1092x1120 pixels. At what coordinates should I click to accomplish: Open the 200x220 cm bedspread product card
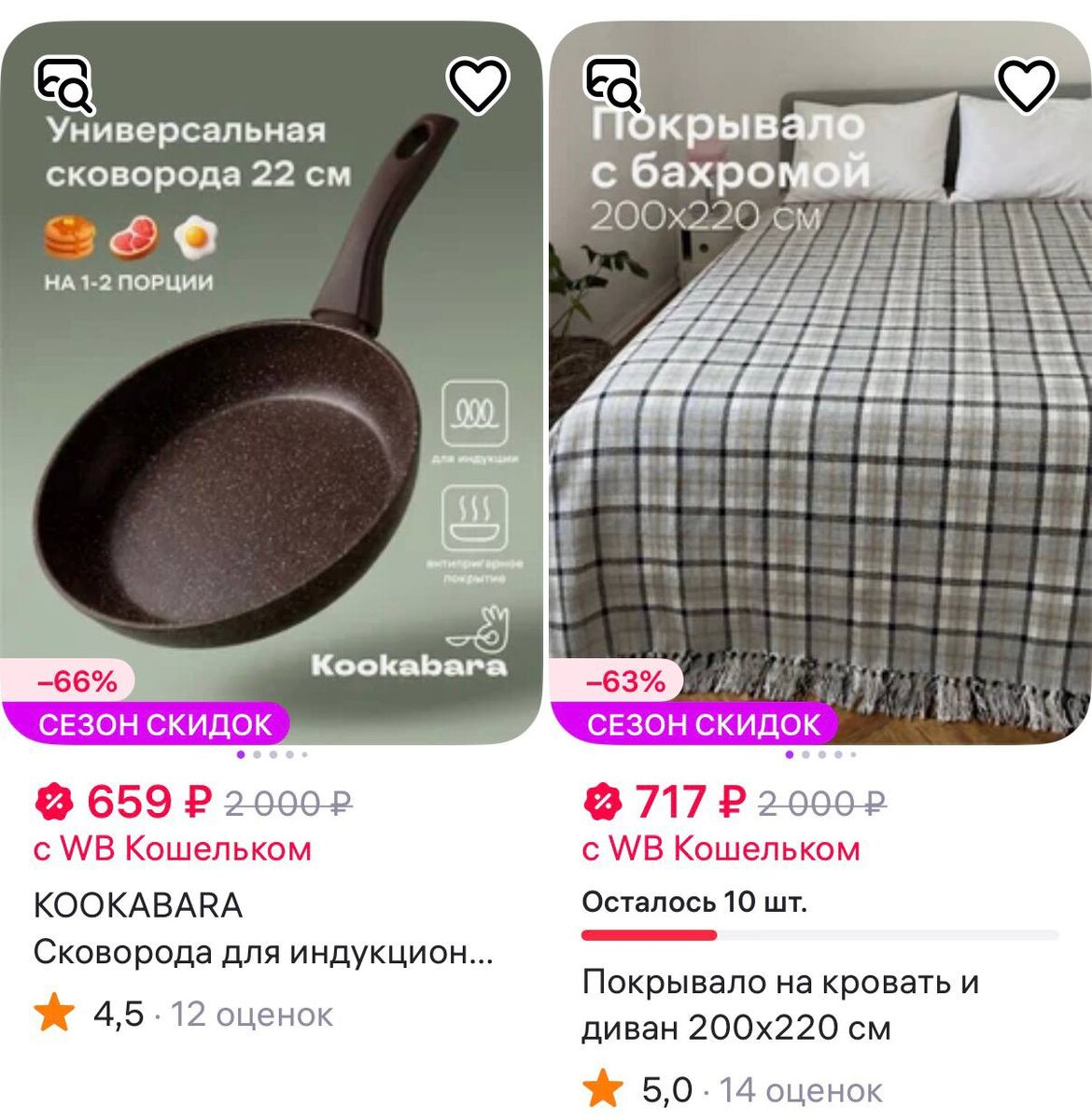[820, 383]
